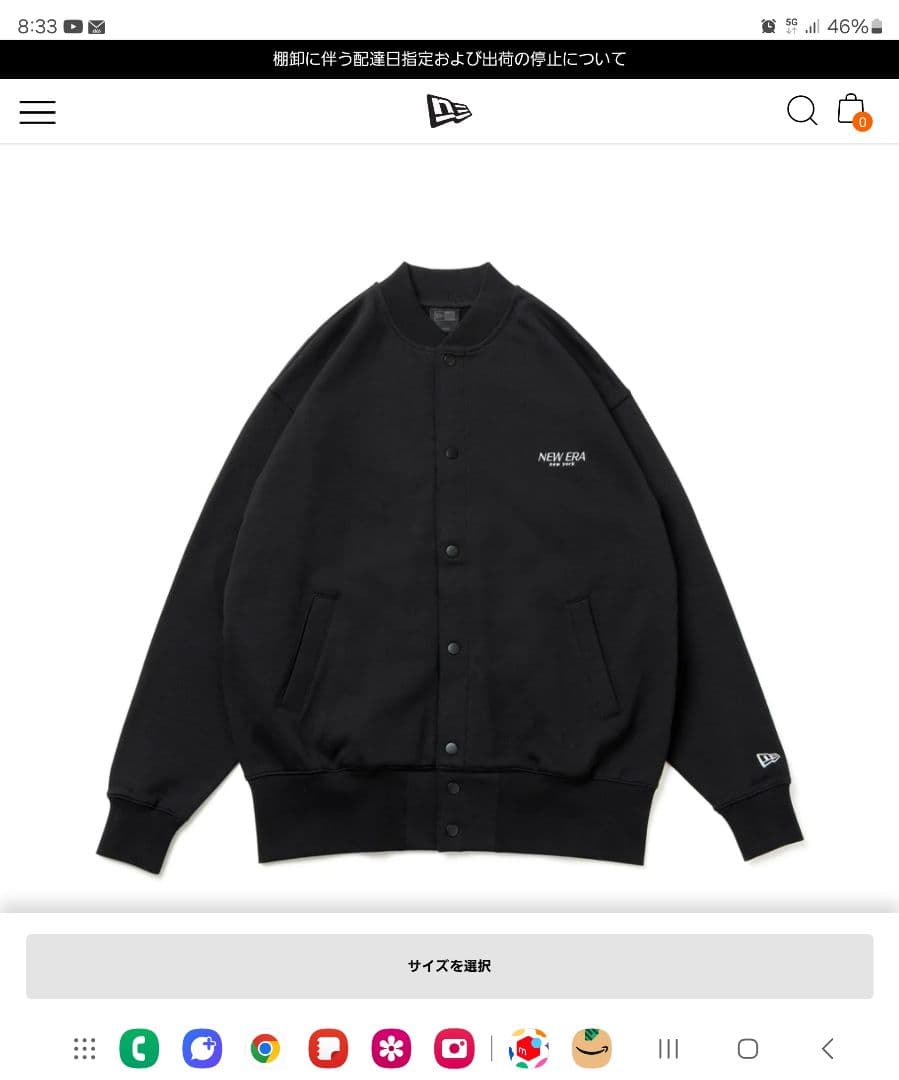
Task: Open the Phone app
Action: point(139,1048)
